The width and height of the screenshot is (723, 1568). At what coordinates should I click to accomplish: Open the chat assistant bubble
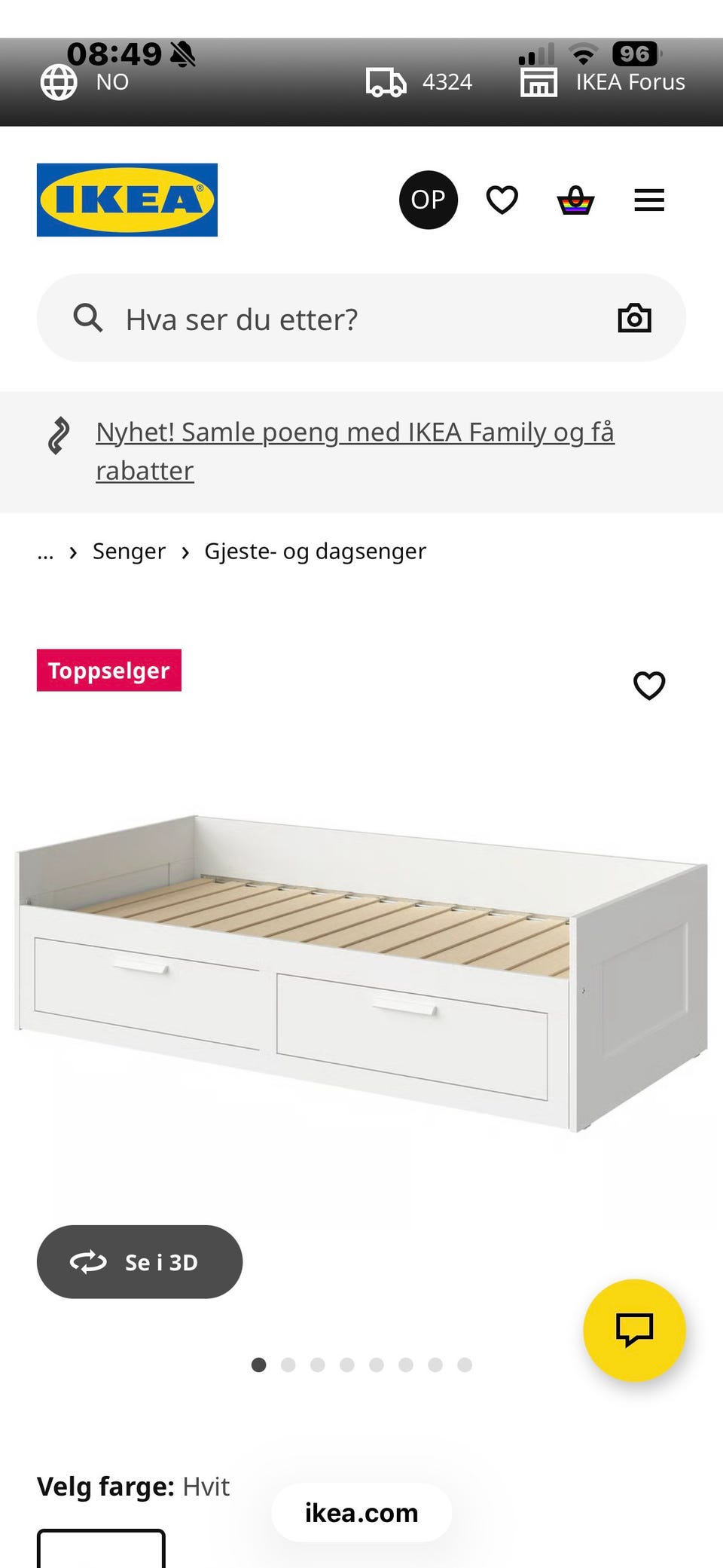pos(635,1331)
